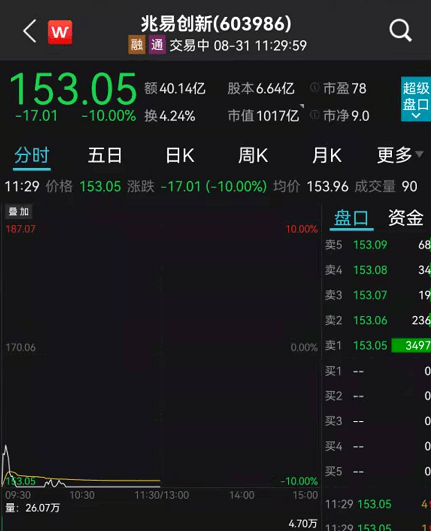Select the 盘口 tab
The image size is (431, 531).
pyautogui.click(x=351, y=218)
